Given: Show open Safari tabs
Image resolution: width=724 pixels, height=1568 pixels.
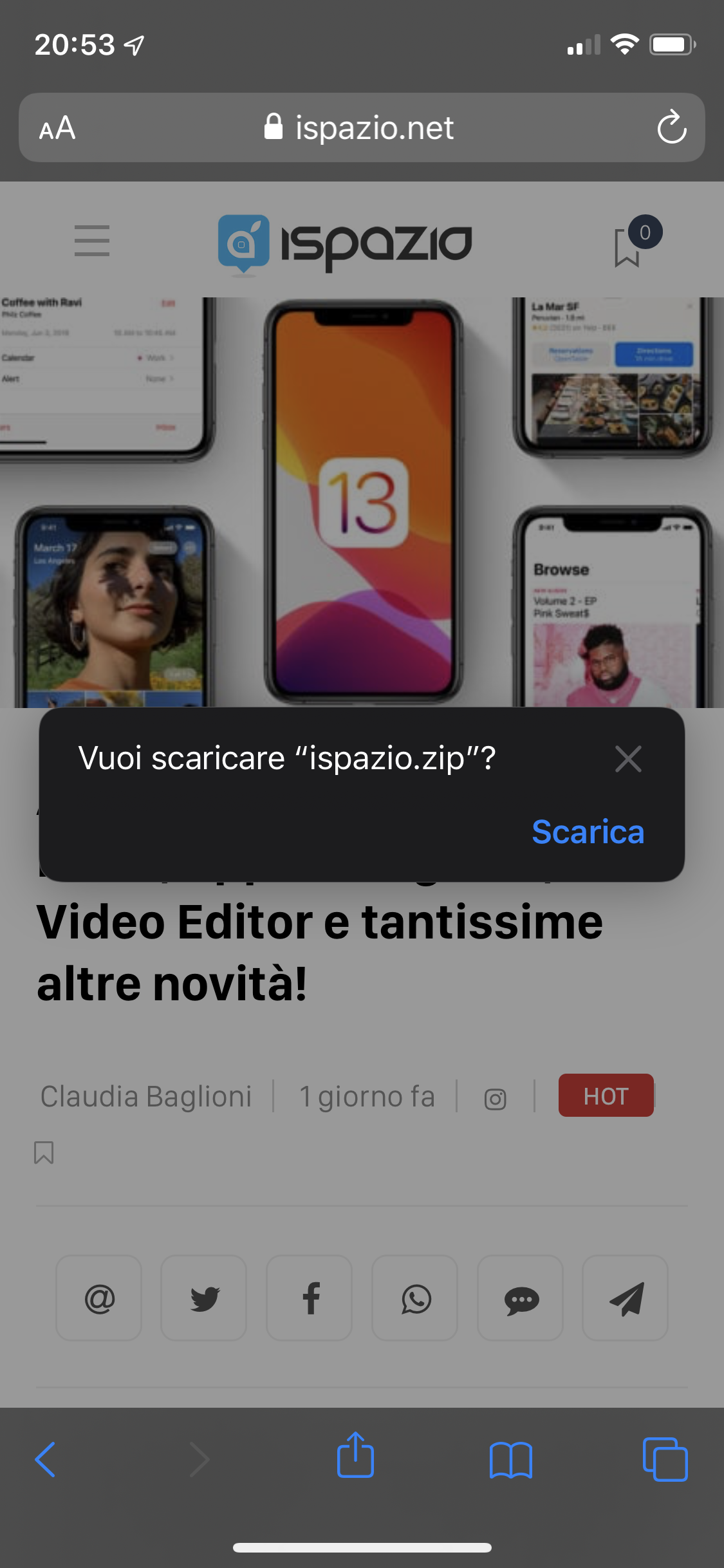Looking at the screenshot, I should [665, 1459].
